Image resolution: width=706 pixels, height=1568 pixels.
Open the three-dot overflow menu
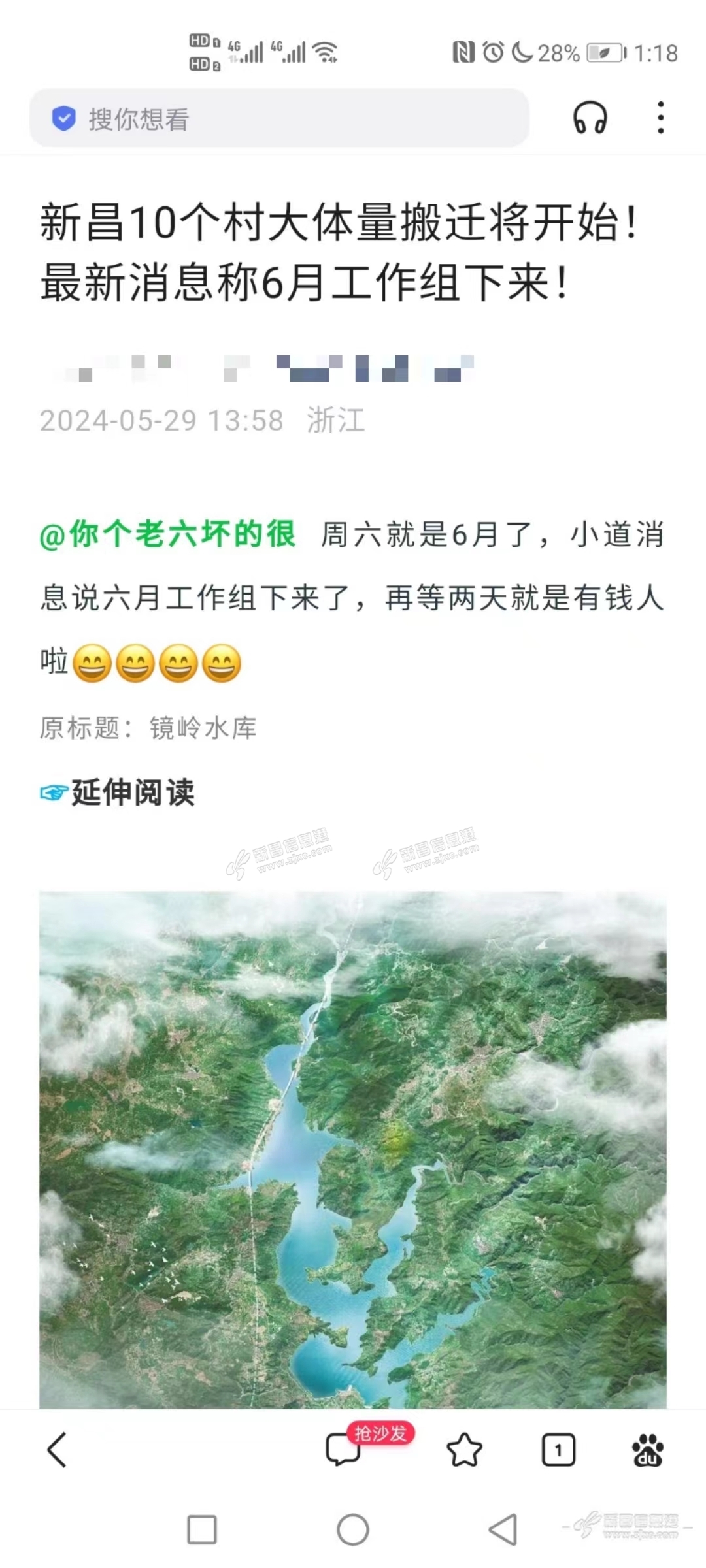tap(661, 118)
